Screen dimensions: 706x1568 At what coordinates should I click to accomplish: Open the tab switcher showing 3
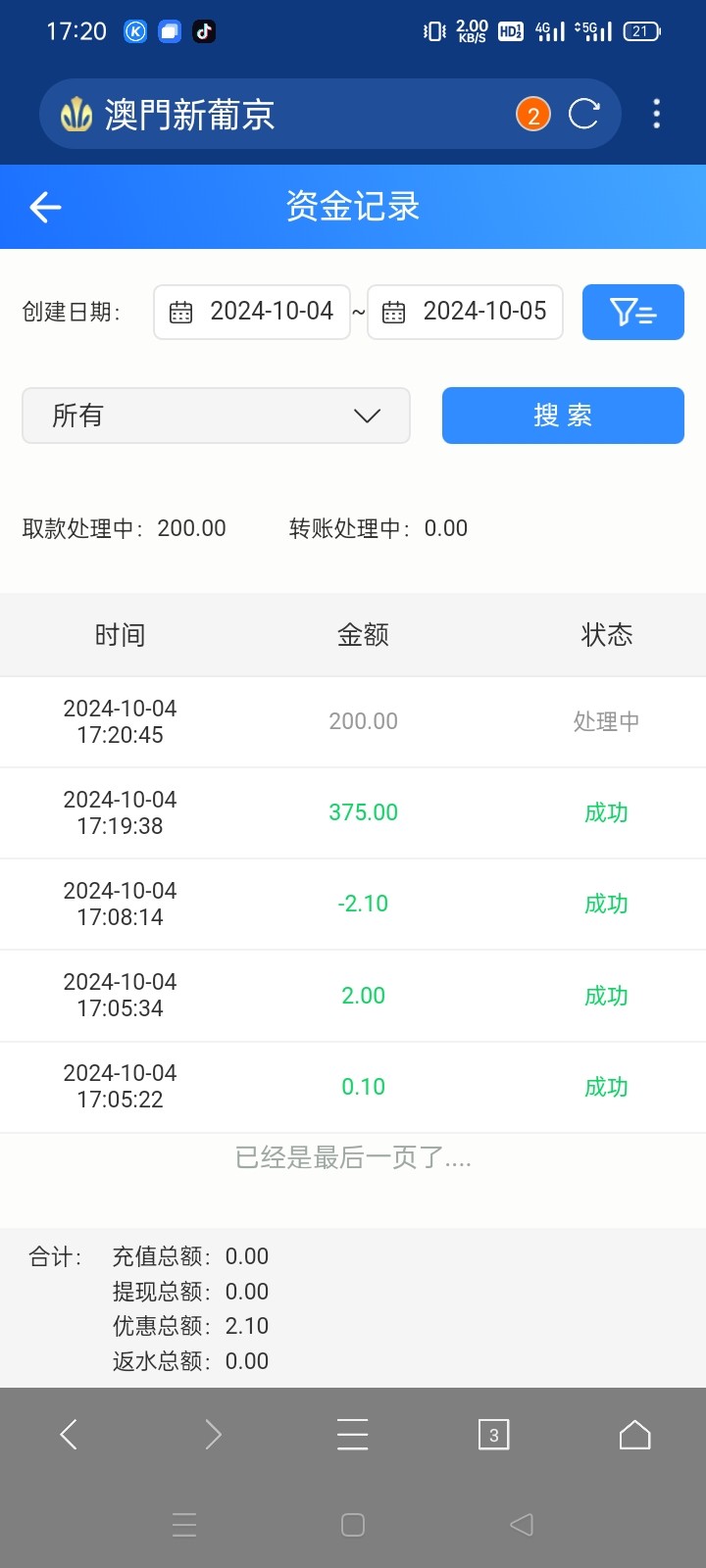[x=493, y=1435]
